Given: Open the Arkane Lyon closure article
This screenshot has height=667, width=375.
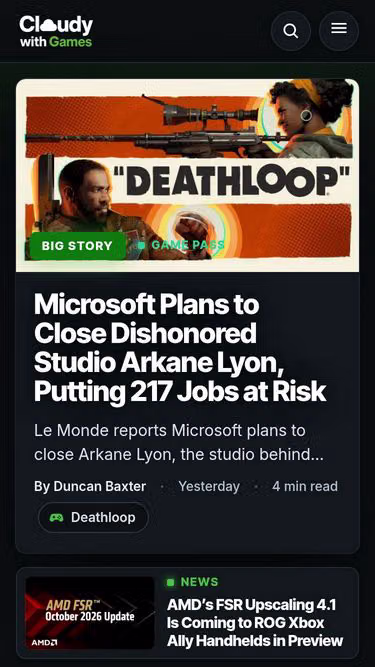Looking at the screenshot, I should pos(180,348).
